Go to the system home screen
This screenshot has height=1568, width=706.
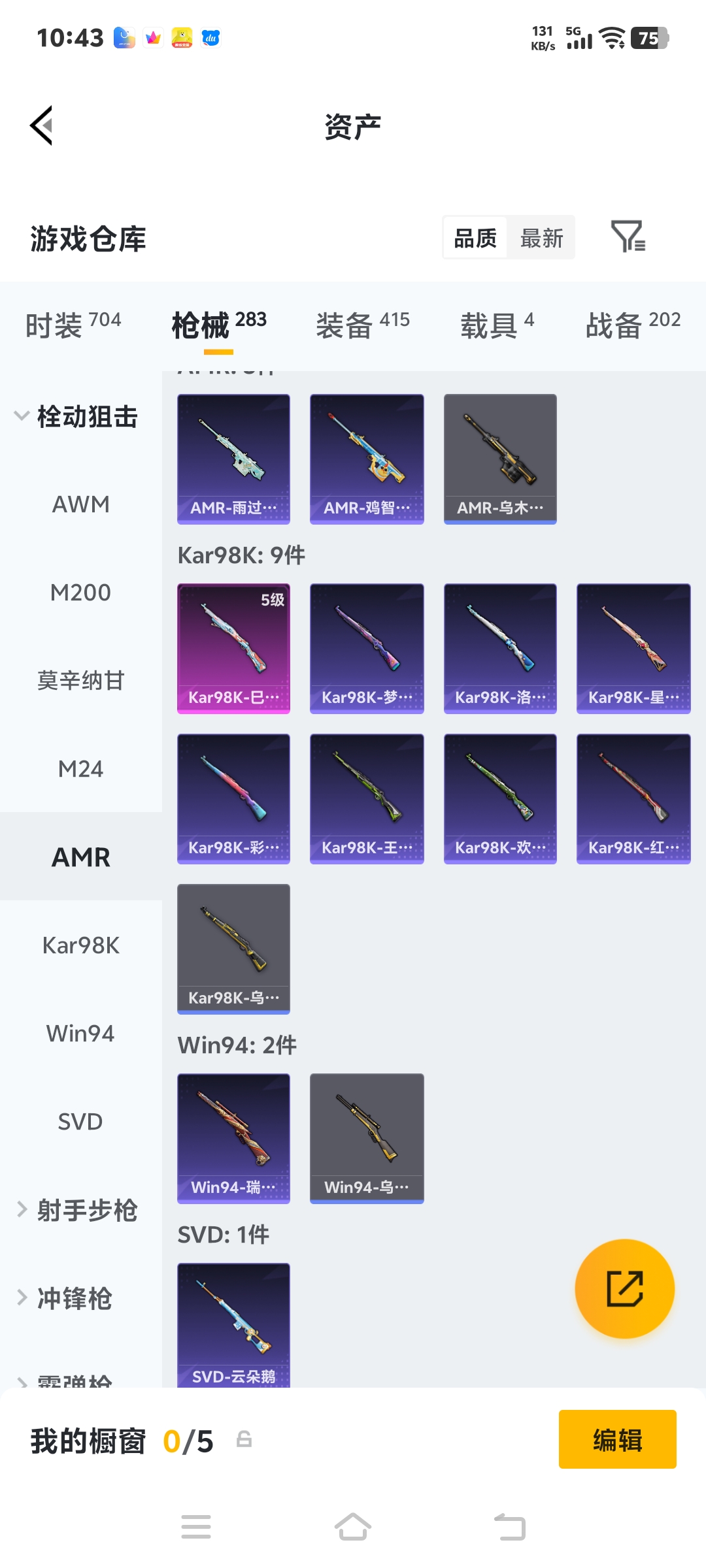[x=353, y=1527]
